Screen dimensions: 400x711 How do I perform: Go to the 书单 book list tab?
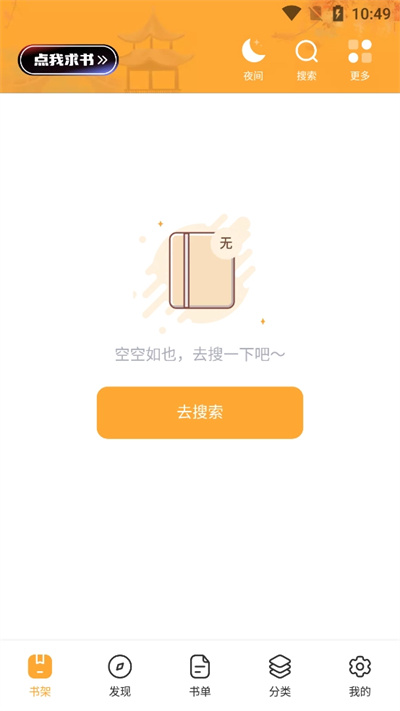click(200, 676)
